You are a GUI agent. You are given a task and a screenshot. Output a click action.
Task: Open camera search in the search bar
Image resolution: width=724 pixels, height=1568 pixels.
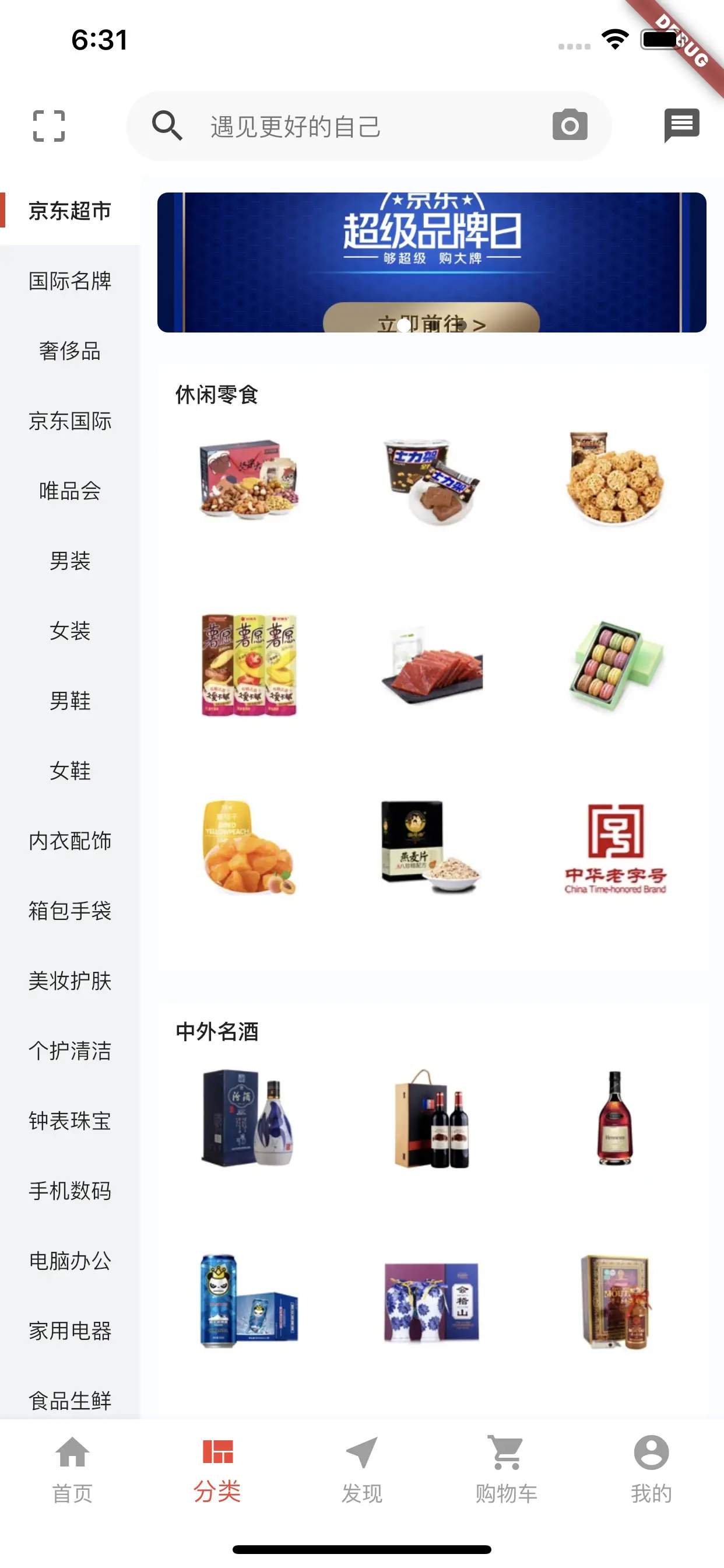click(x=570, y=125)
